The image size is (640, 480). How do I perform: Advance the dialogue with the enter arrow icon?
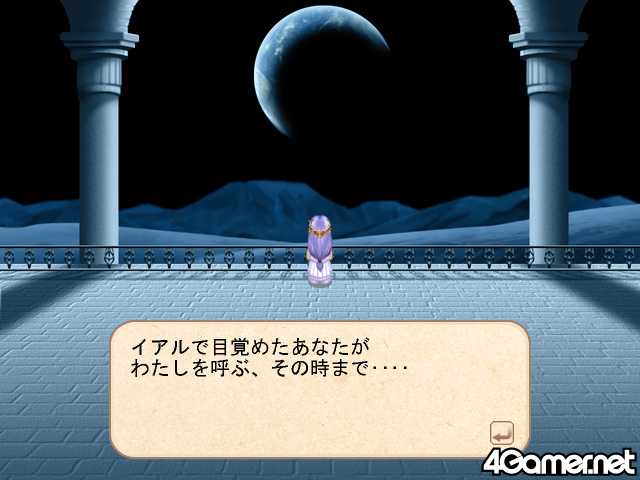[x=501, y=433]
